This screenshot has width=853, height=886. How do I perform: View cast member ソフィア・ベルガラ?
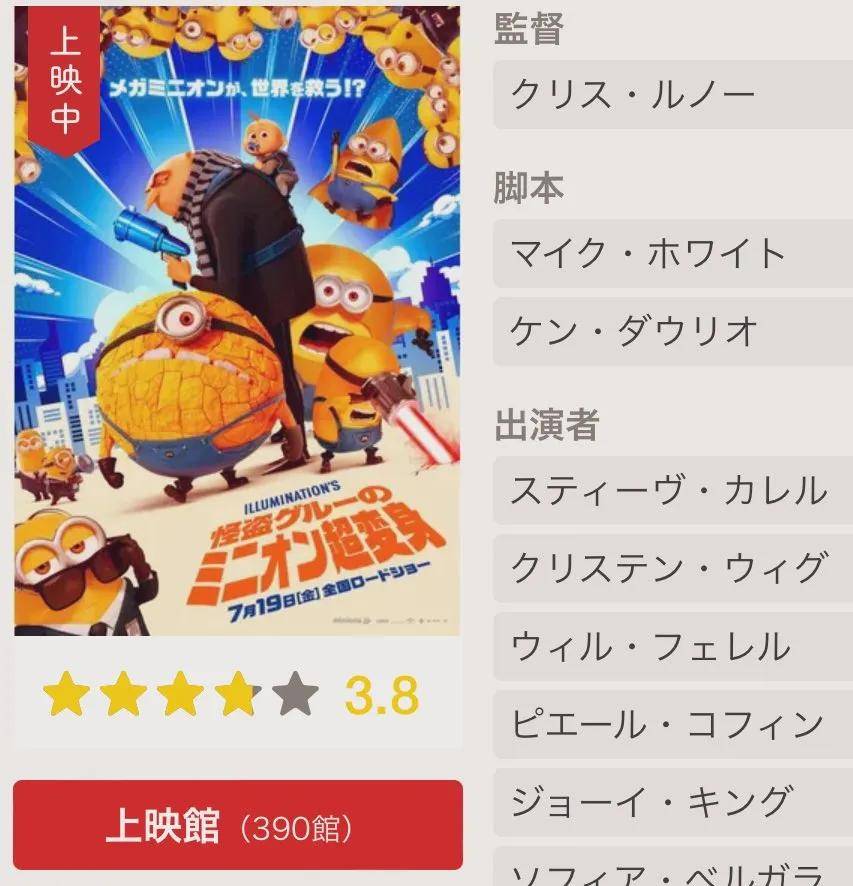pyautogui.click(x=673, y=870)
